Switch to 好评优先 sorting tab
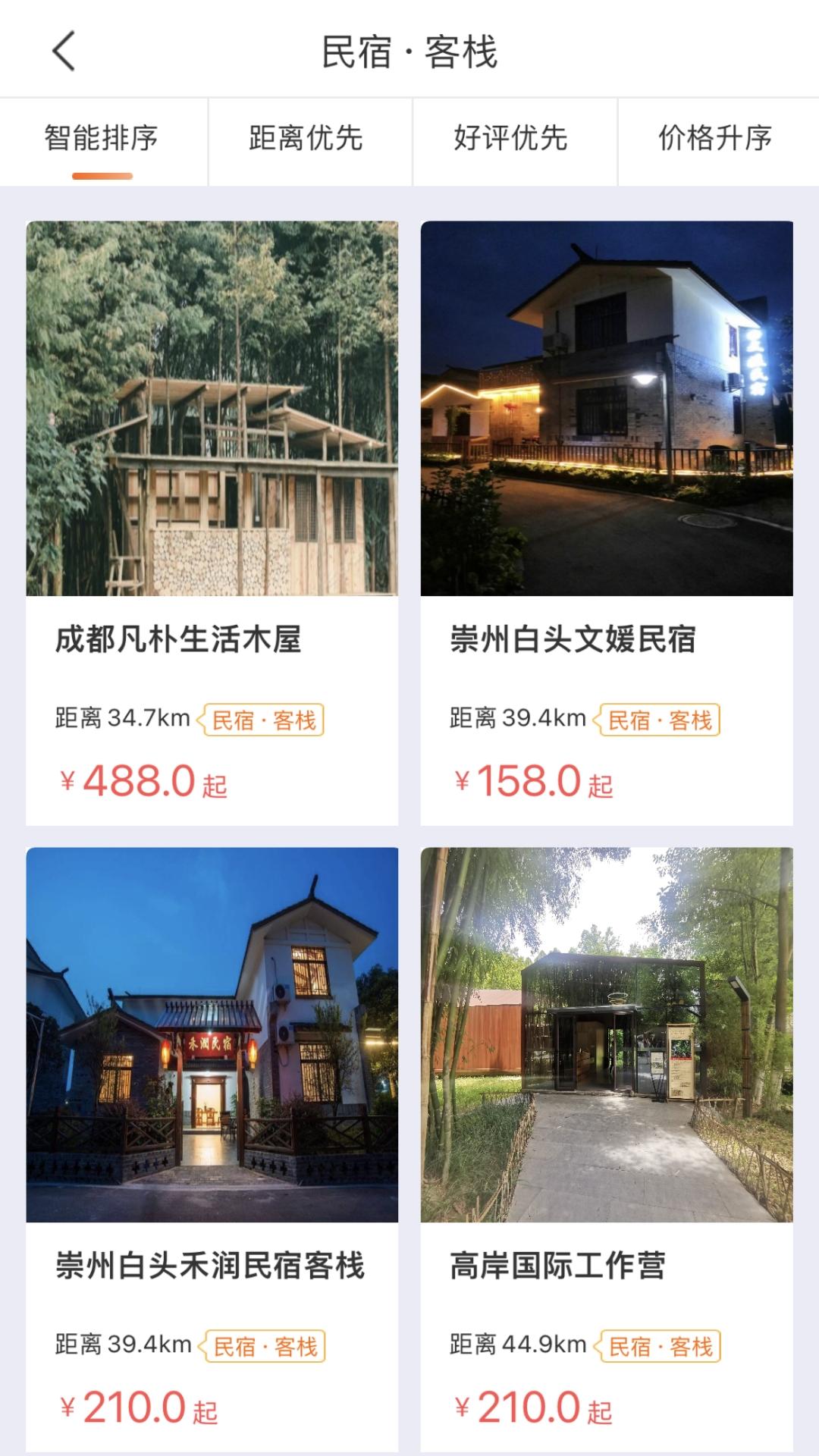Image resolution: width=819 pixels, height=1456 pixels. (512, 139)
